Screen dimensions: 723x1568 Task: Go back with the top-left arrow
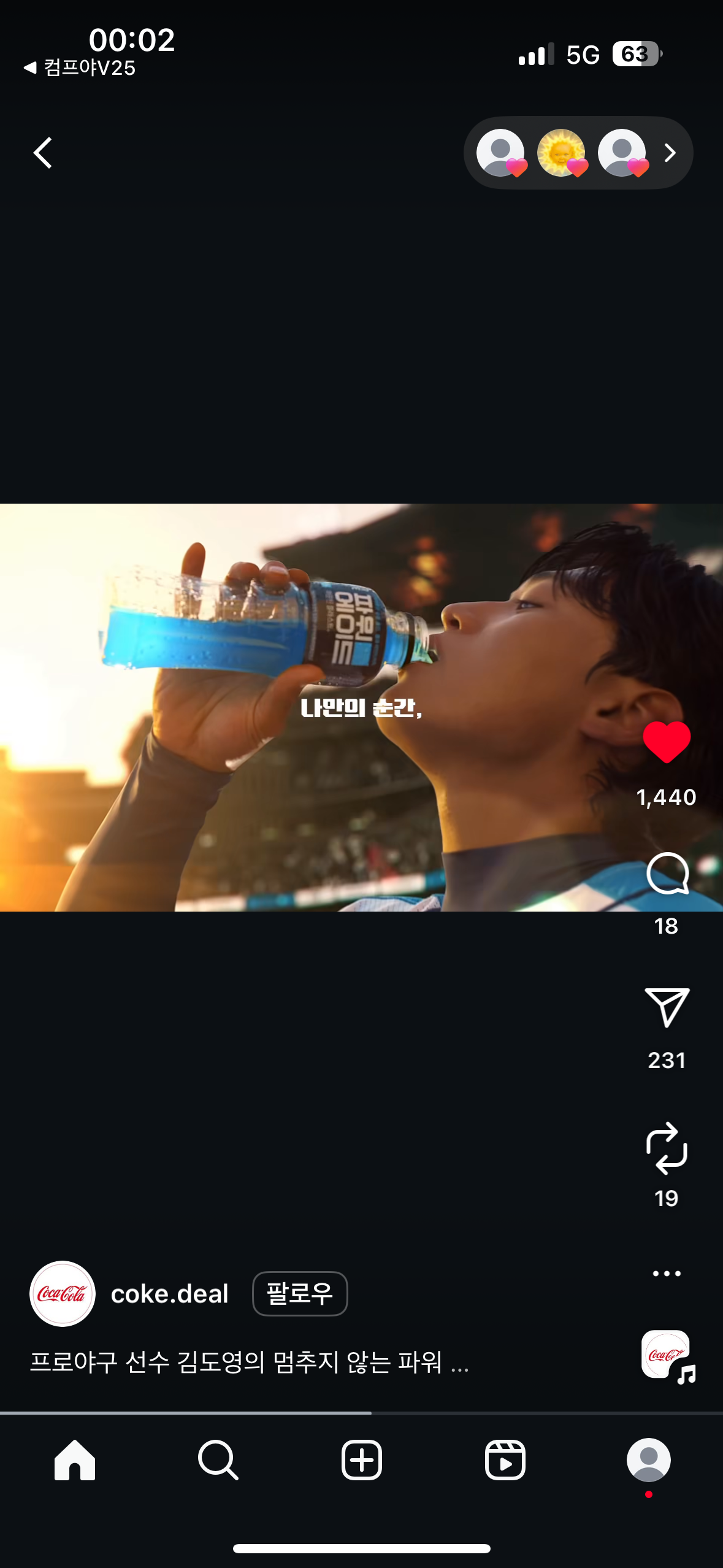coord(42,153)
